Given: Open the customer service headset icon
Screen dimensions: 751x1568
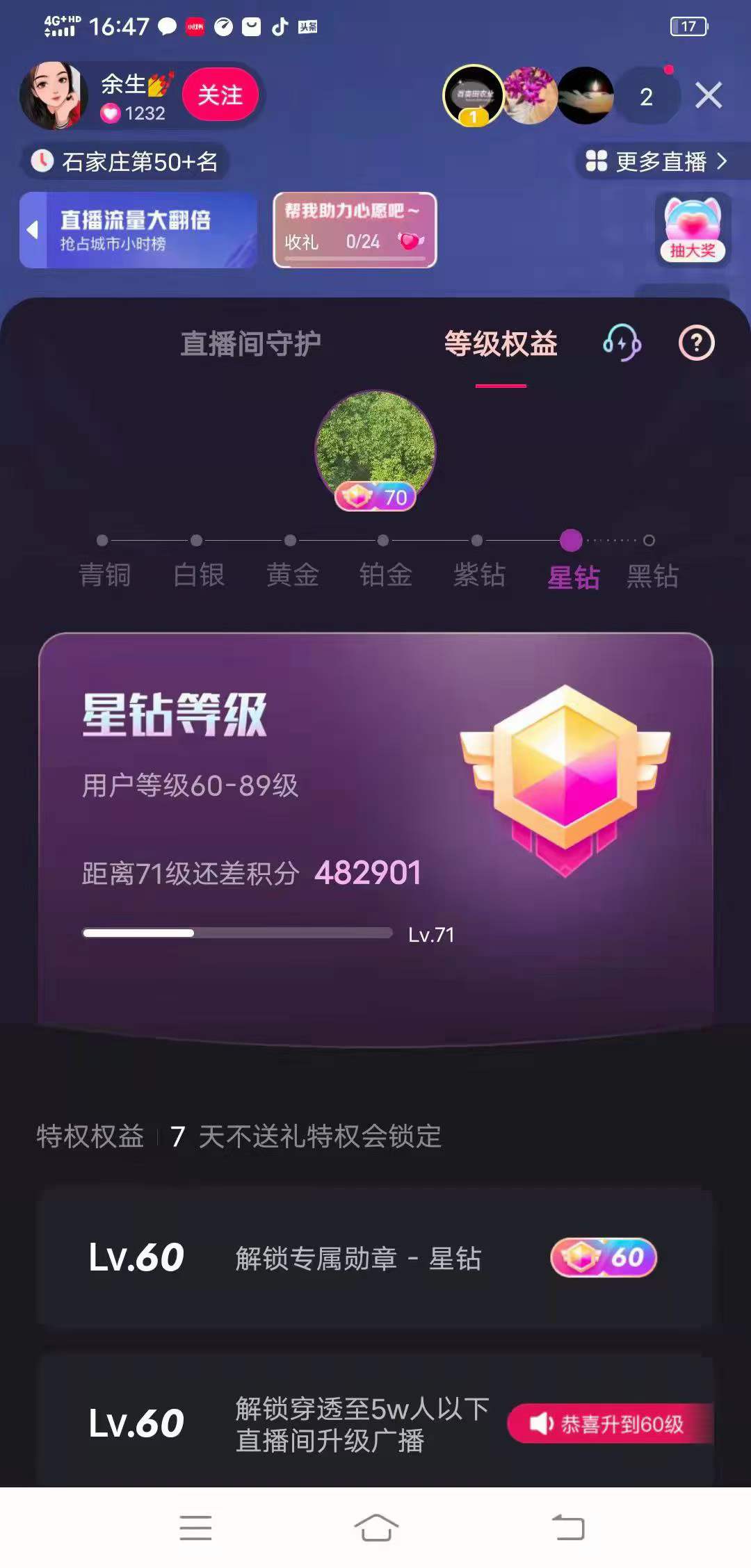Looking at the screenshot, I should (x=622, y=343).
